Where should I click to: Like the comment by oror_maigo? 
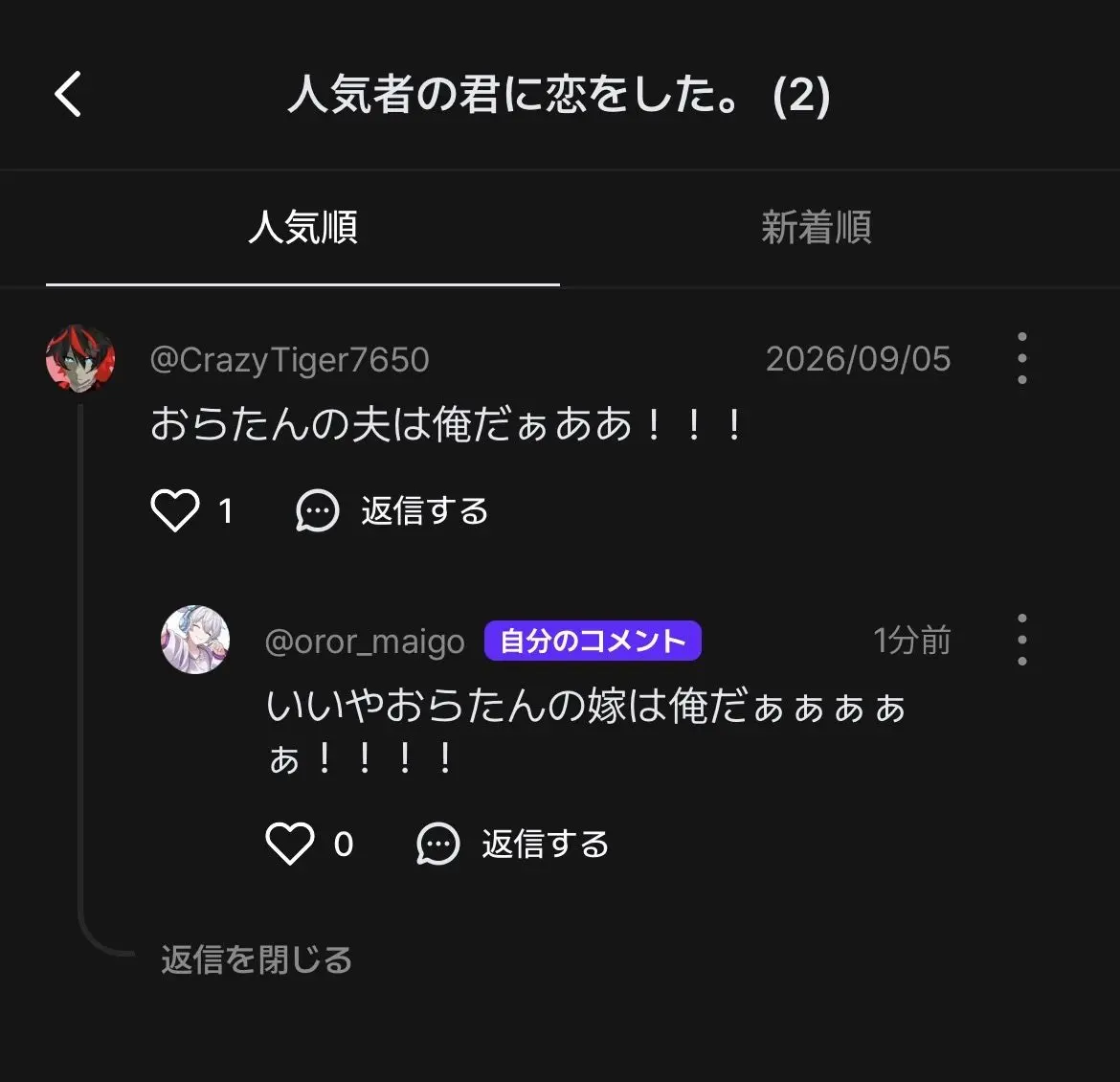tap(290, 844)
